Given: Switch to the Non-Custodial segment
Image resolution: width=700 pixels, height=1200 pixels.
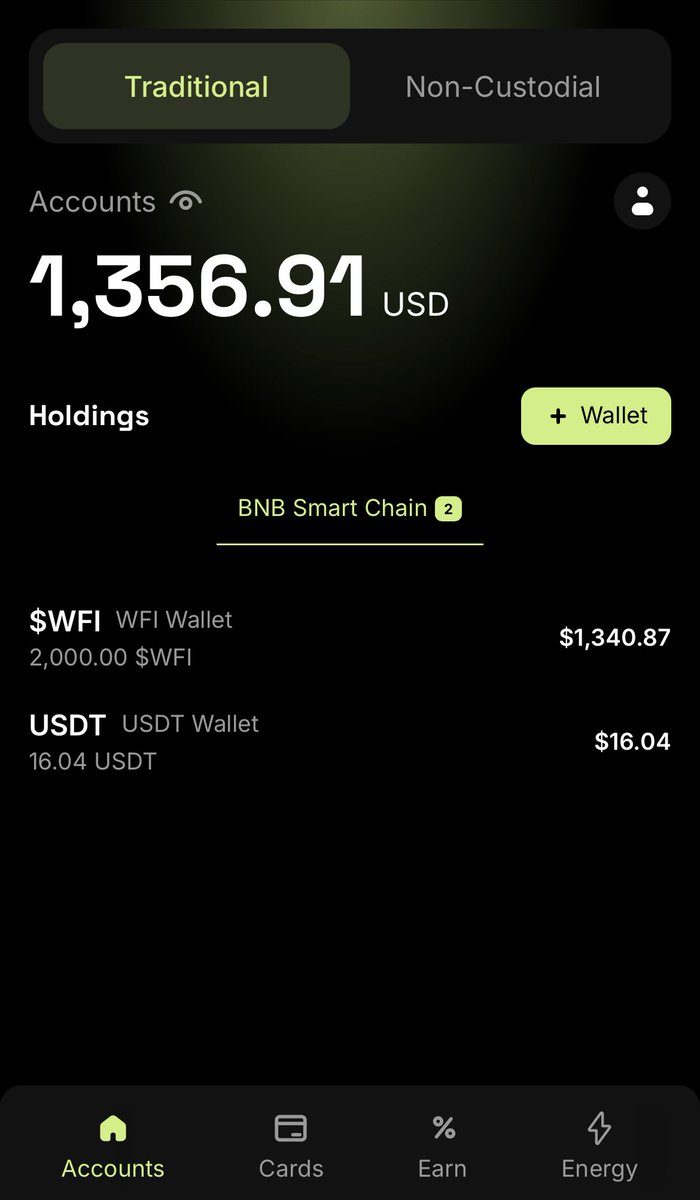Looking at the screenshot, I should click(x=503, y=87).
